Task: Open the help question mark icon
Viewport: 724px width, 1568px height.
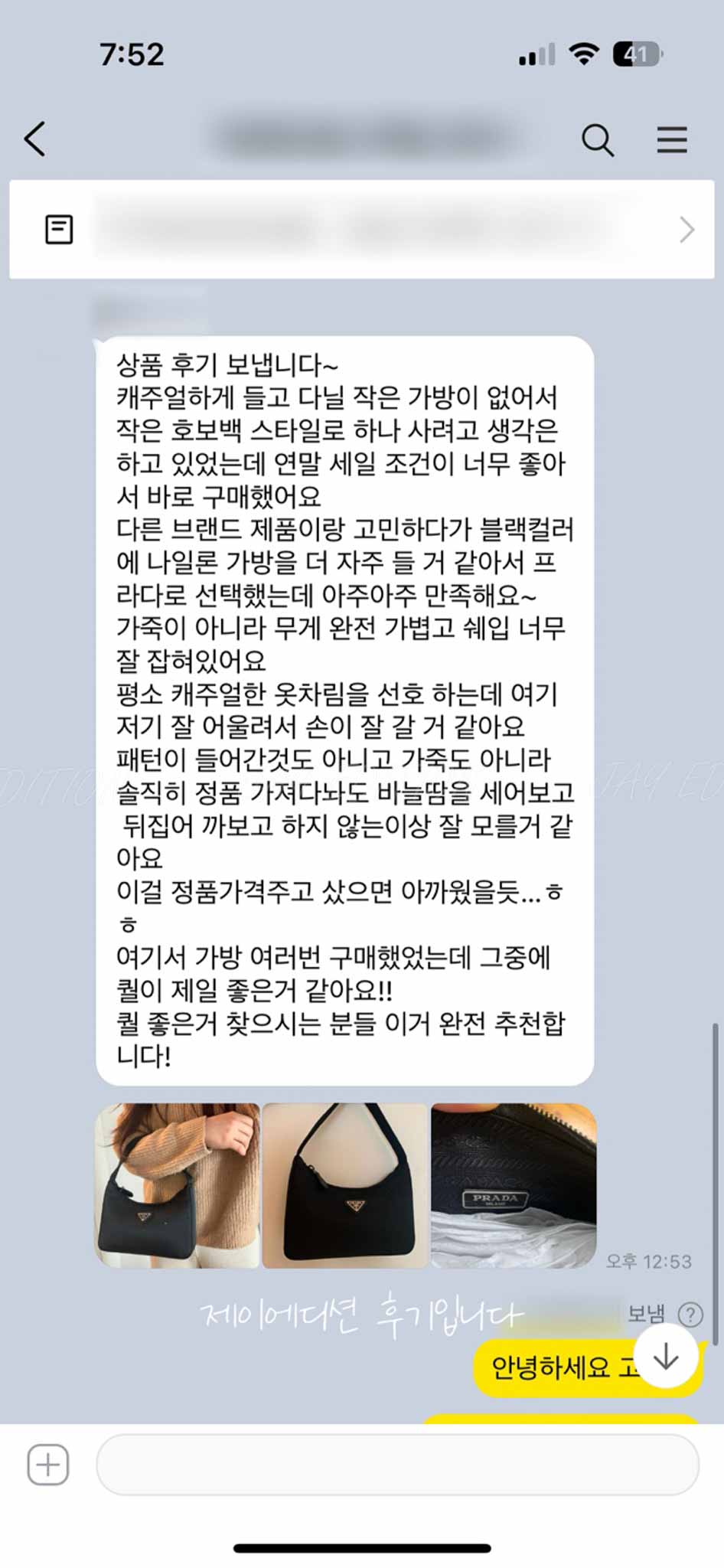Action: 690,1315
